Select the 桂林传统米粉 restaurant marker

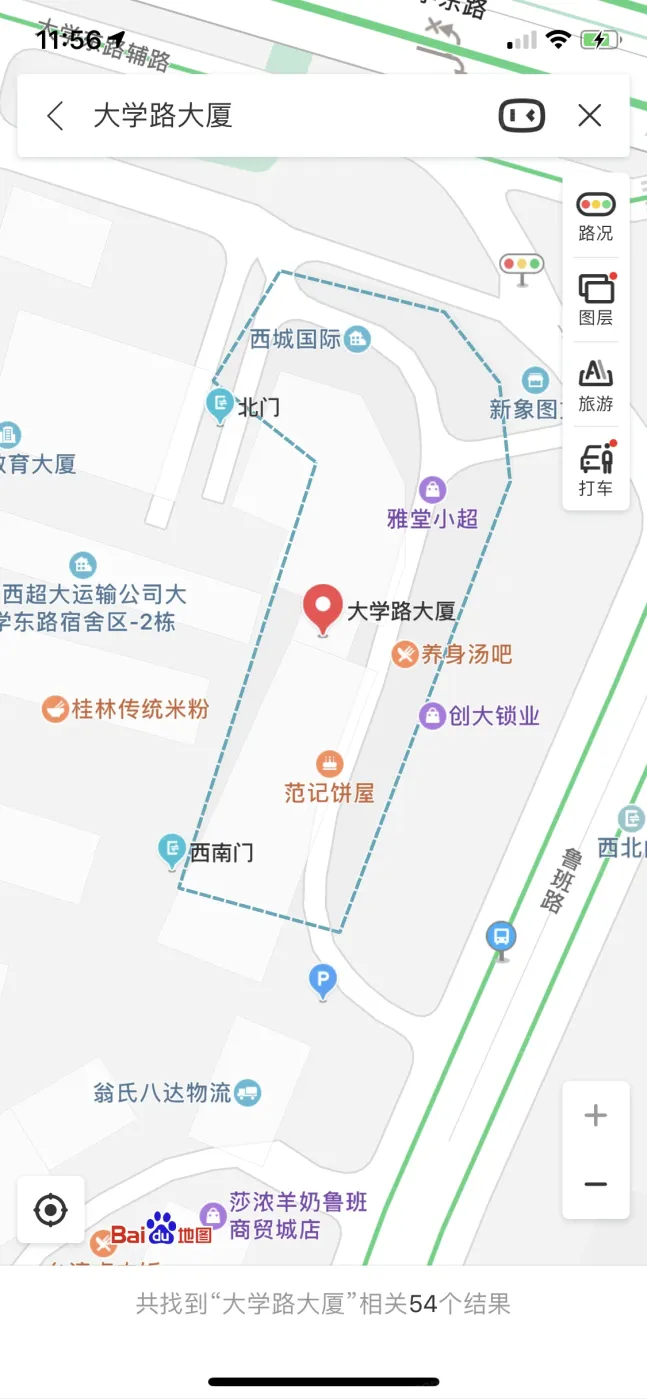coord(55,709)
